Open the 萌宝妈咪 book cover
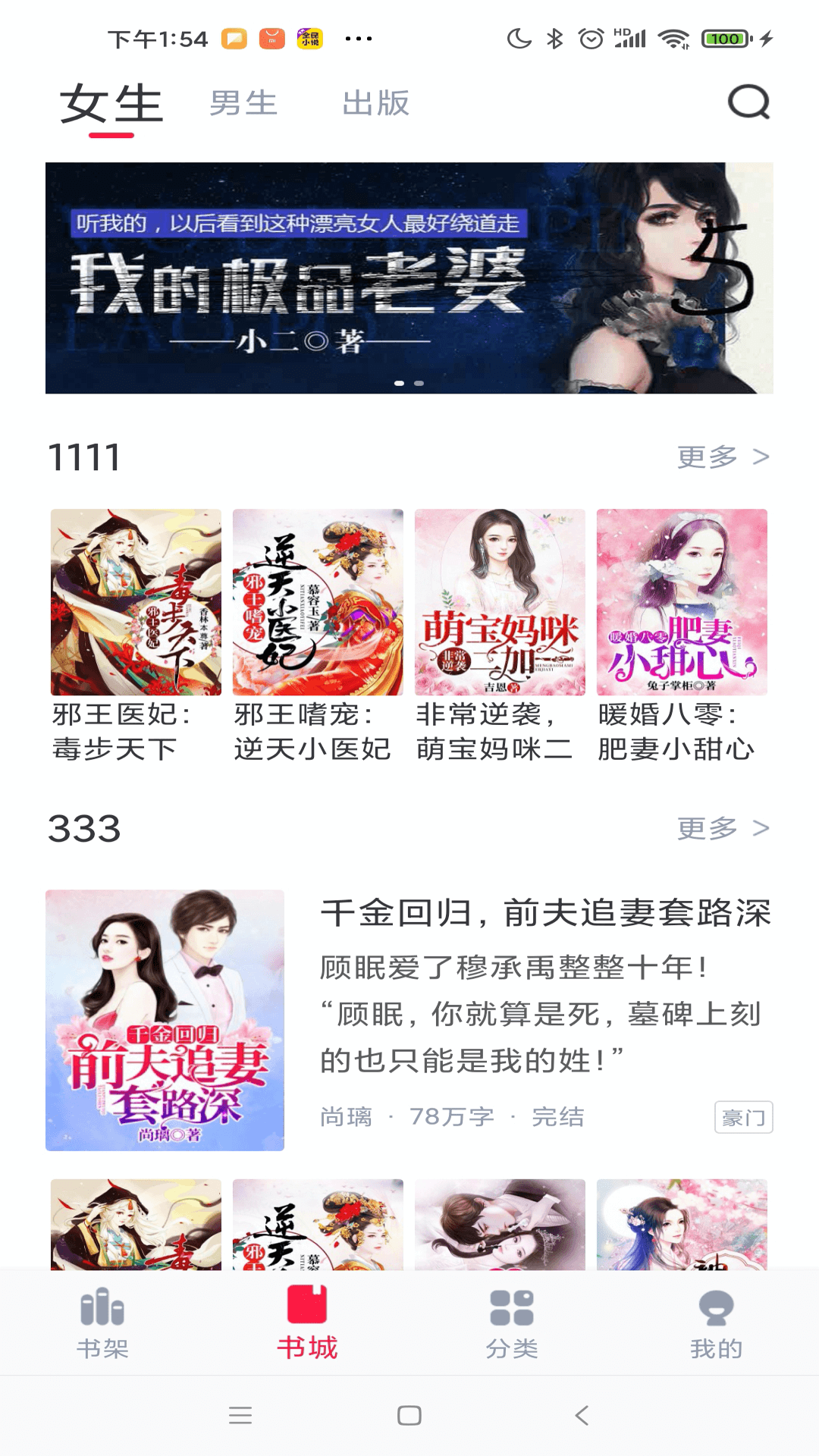The image size is (819, 1456). 502,601
